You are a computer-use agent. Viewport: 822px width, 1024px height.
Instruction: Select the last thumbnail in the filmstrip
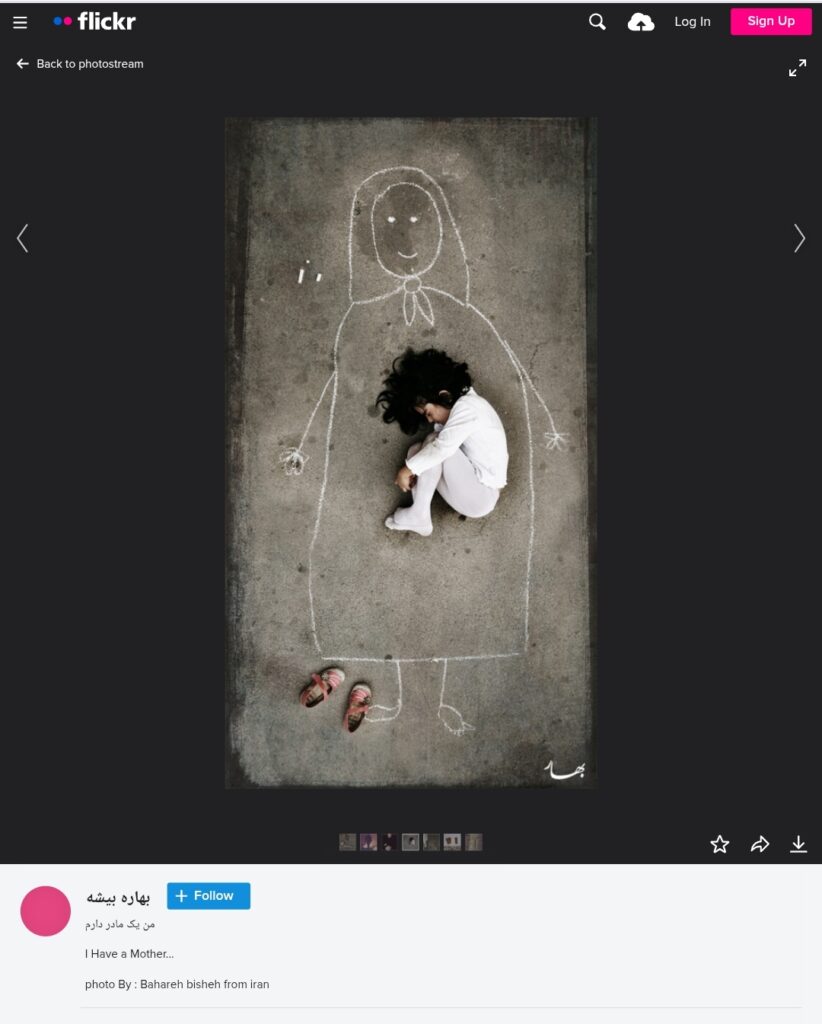(474, 842)
